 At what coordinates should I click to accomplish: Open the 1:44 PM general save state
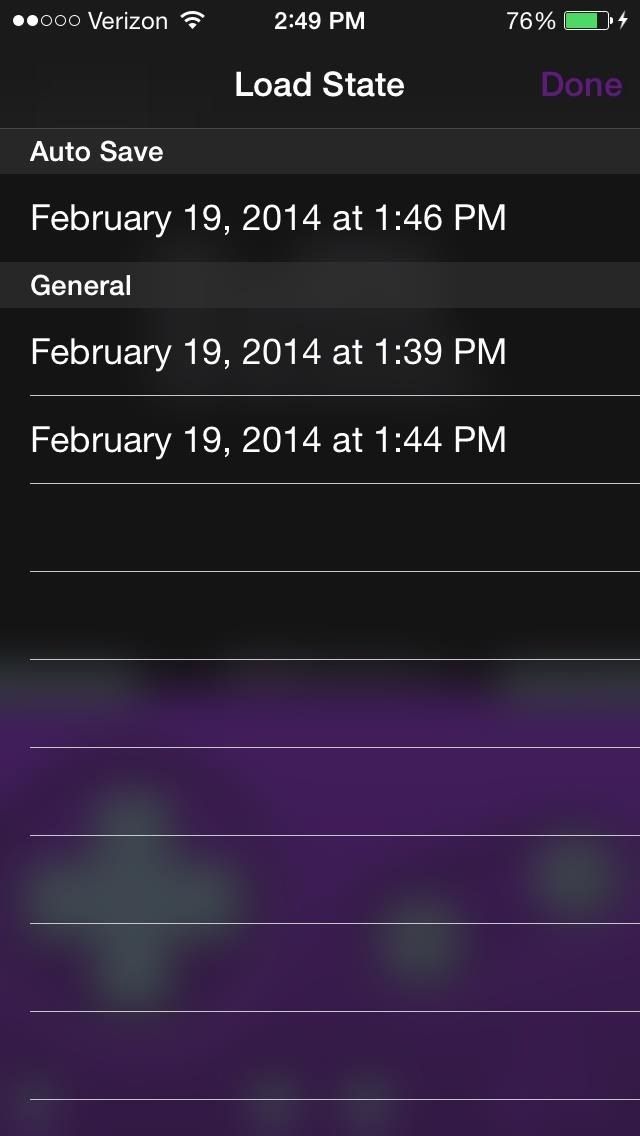tap(268, 440)
